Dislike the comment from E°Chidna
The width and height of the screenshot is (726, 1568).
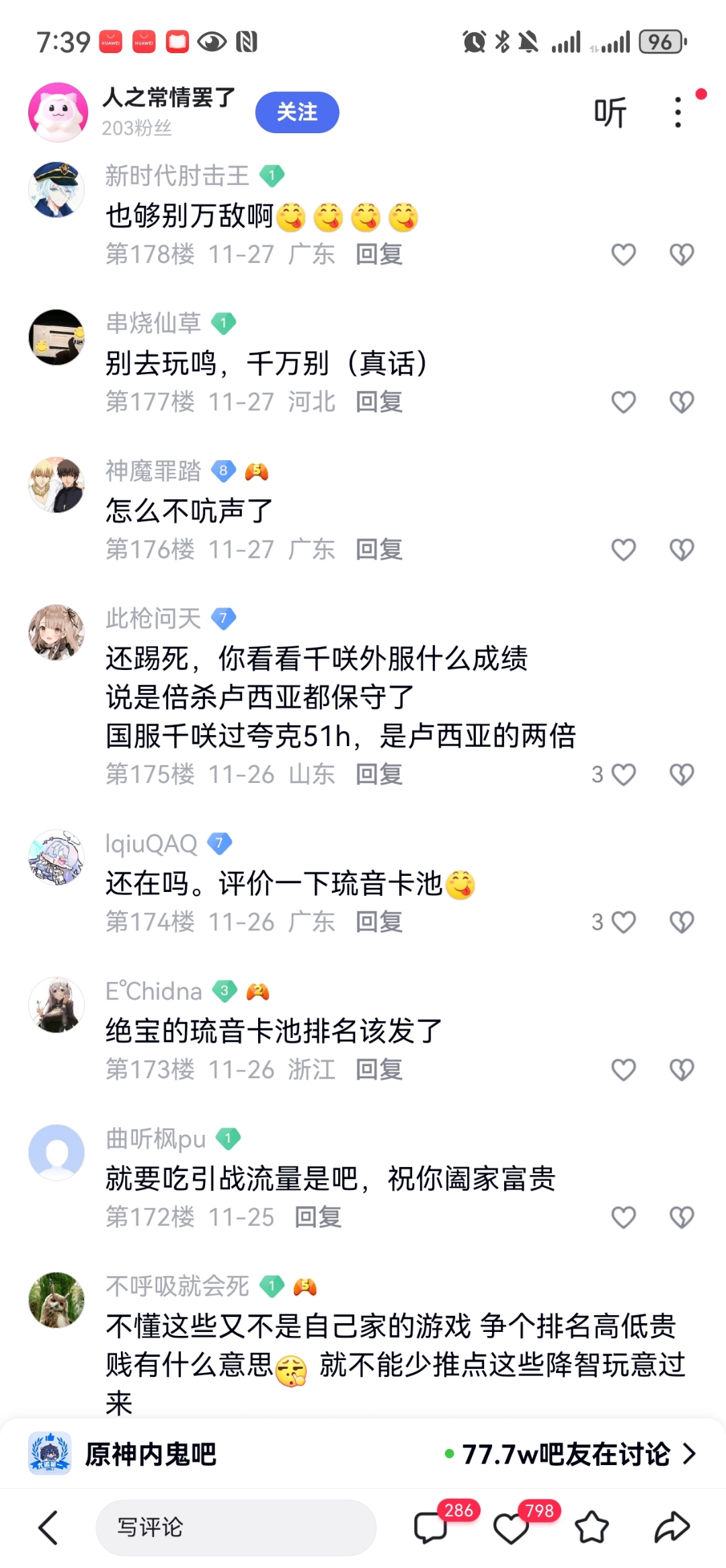pos(682,1070)
